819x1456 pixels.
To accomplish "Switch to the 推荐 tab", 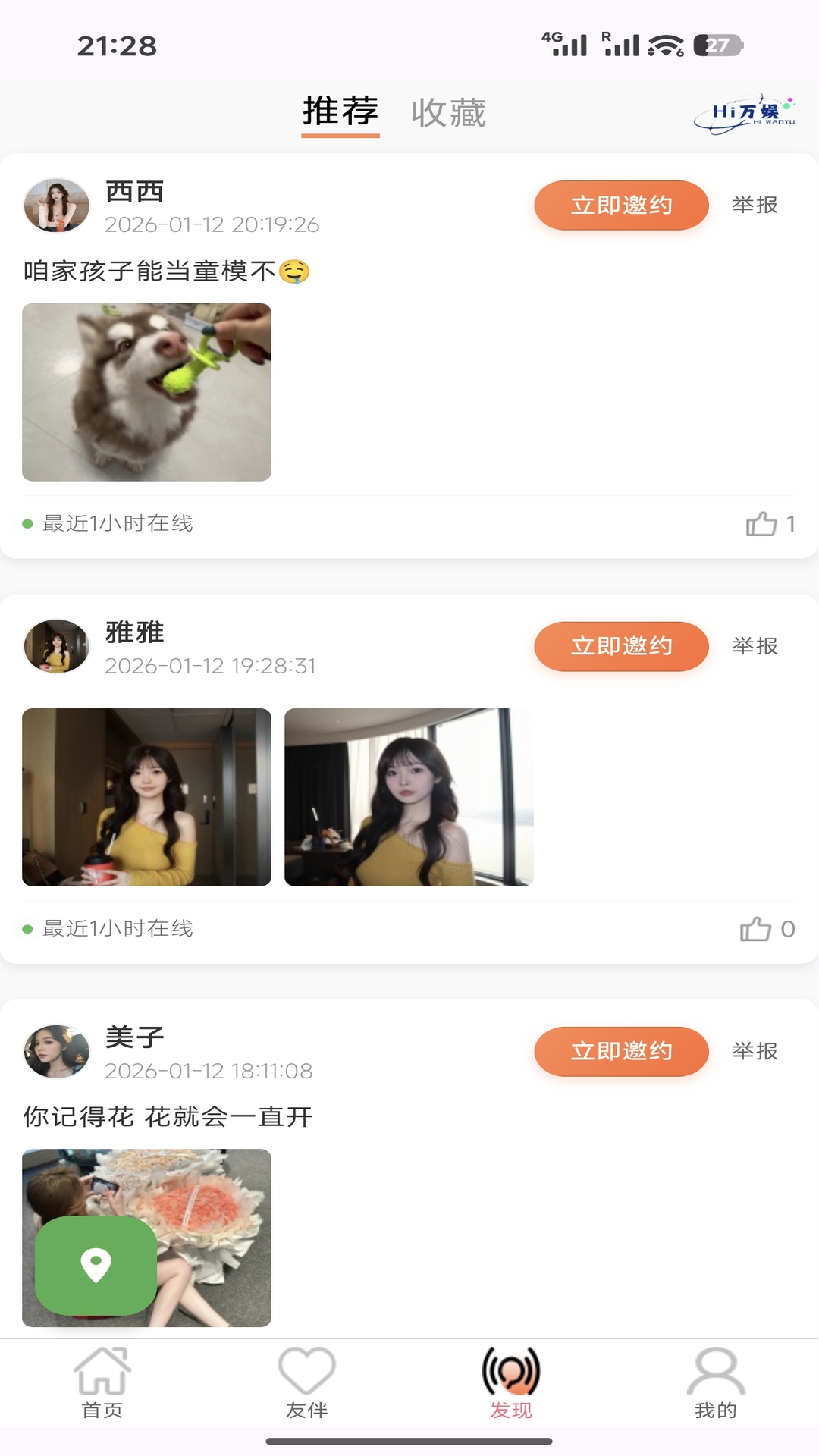I will [340, 112].
